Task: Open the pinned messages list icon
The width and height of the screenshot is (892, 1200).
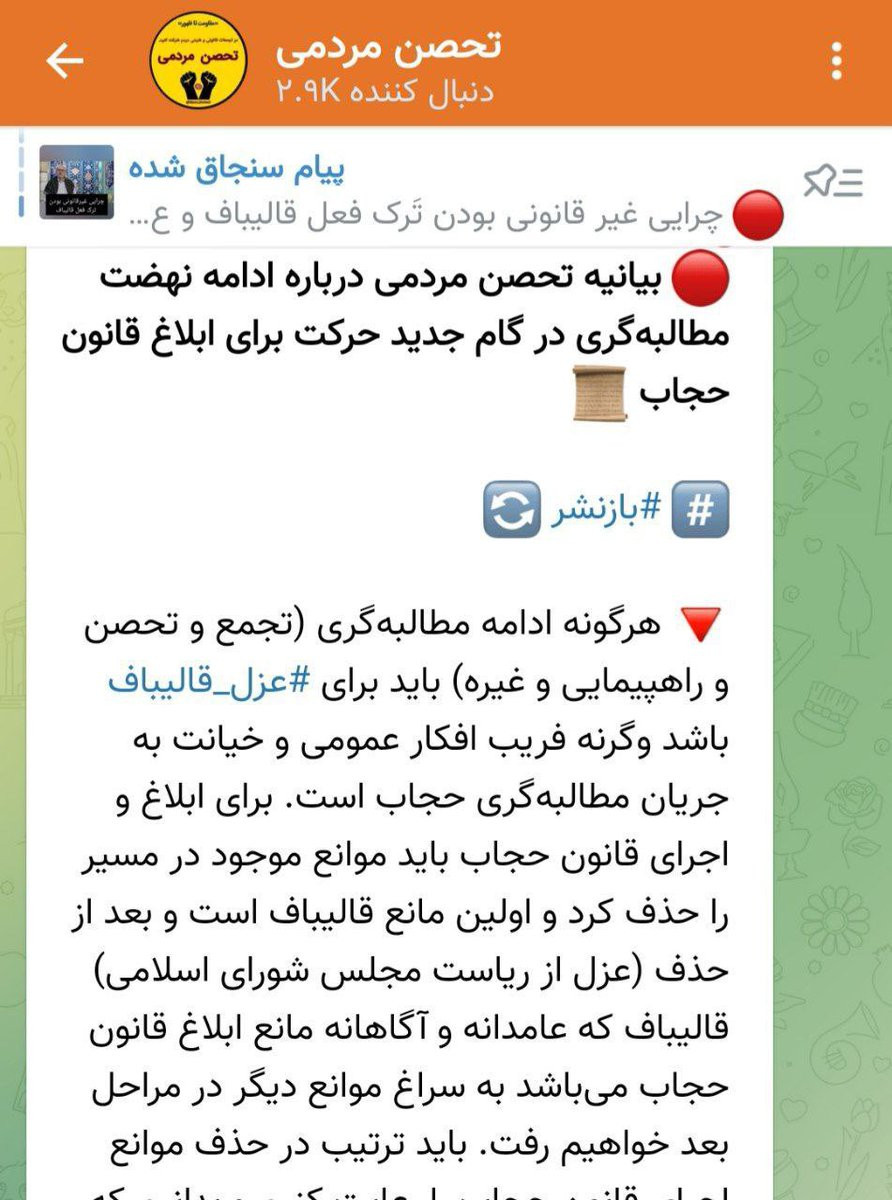Action: coord(833,182)
